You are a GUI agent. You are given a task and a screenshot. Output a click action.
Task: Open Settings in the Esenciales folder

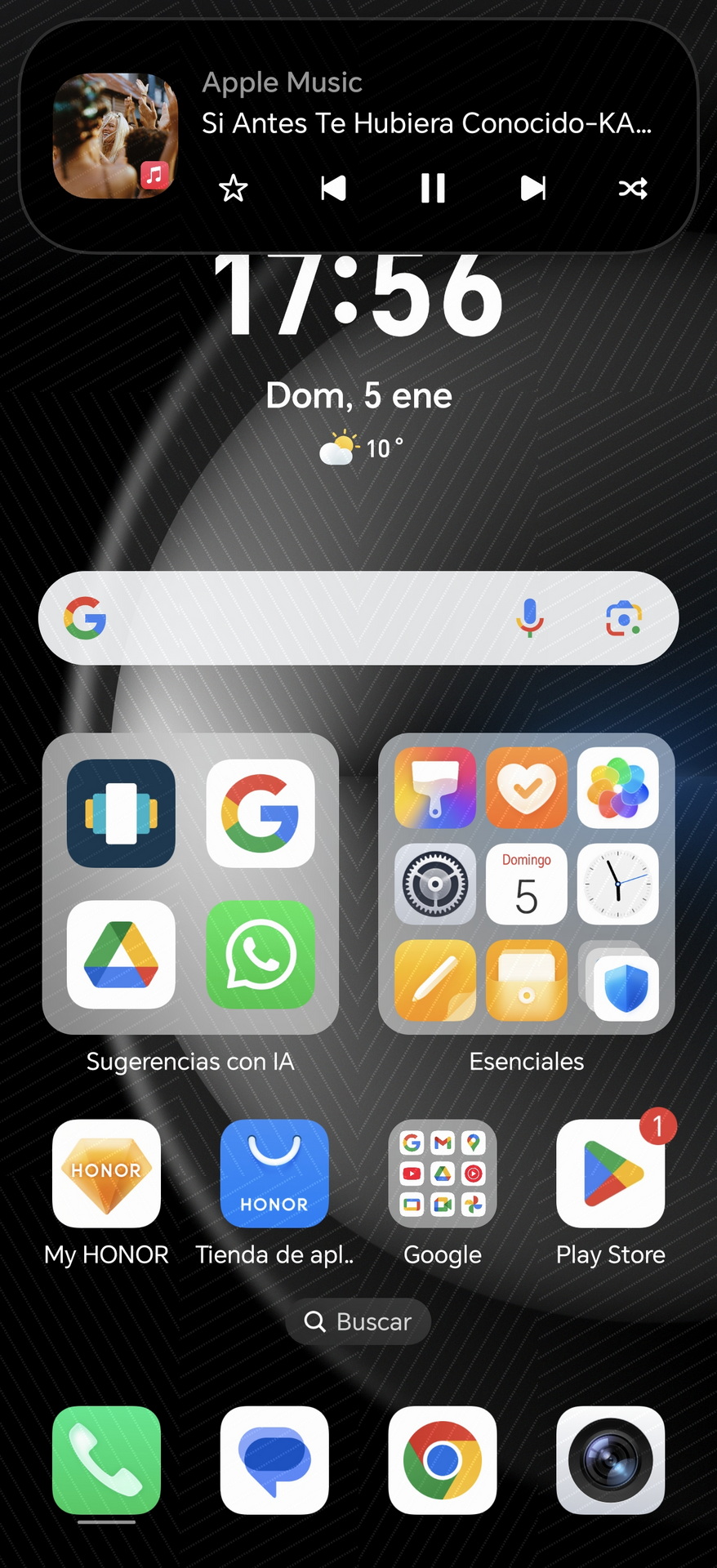coord(435,884)
